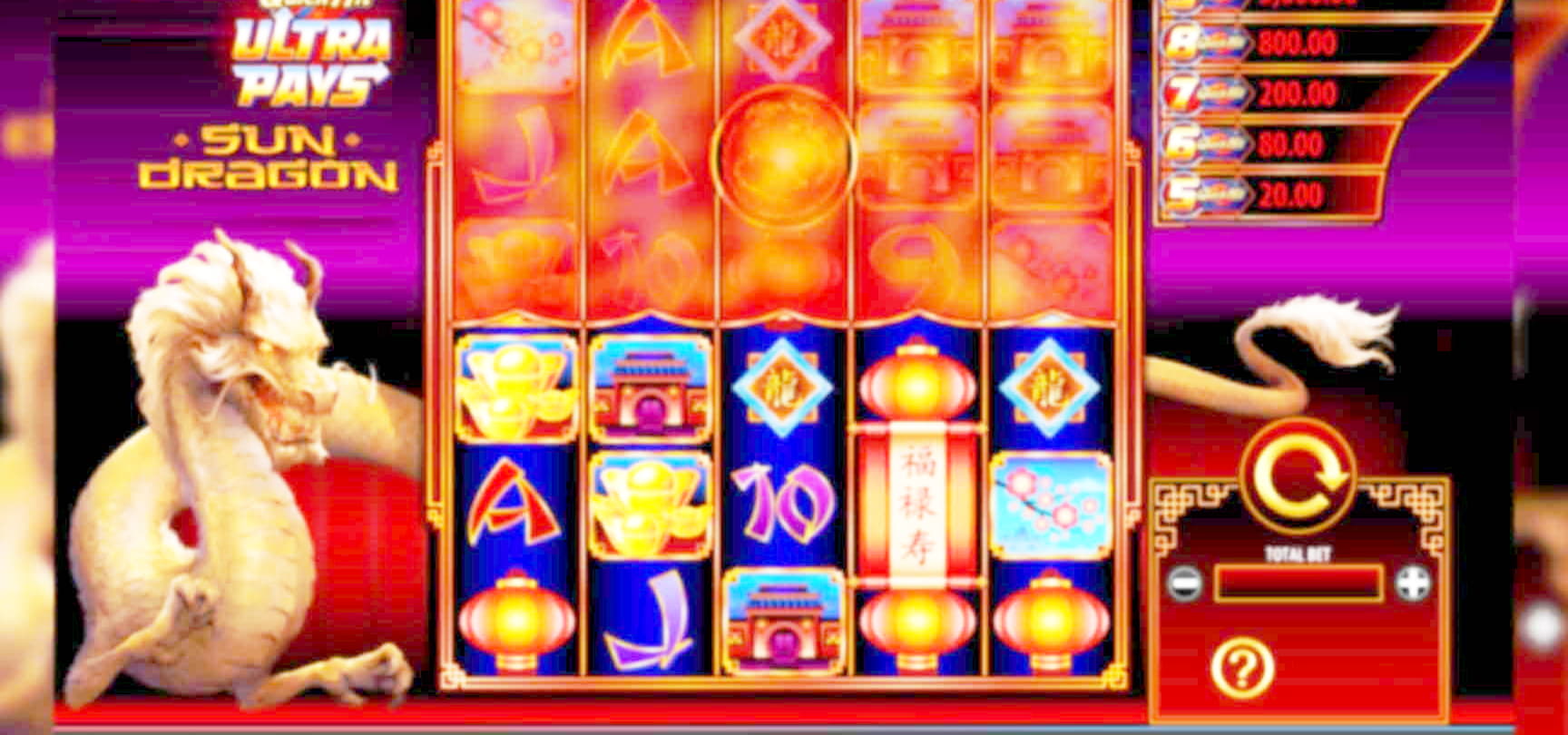Open the help question mark

(1242, 669)
